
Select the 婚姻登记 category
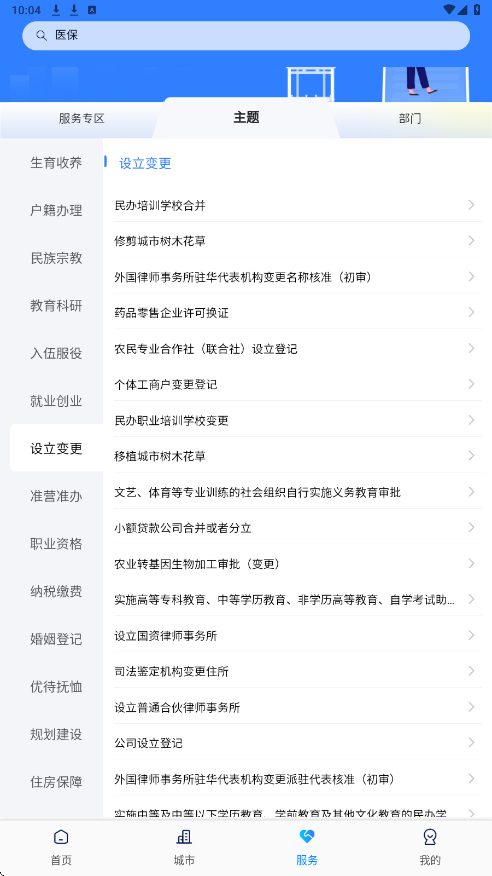(x=56, y=639)
